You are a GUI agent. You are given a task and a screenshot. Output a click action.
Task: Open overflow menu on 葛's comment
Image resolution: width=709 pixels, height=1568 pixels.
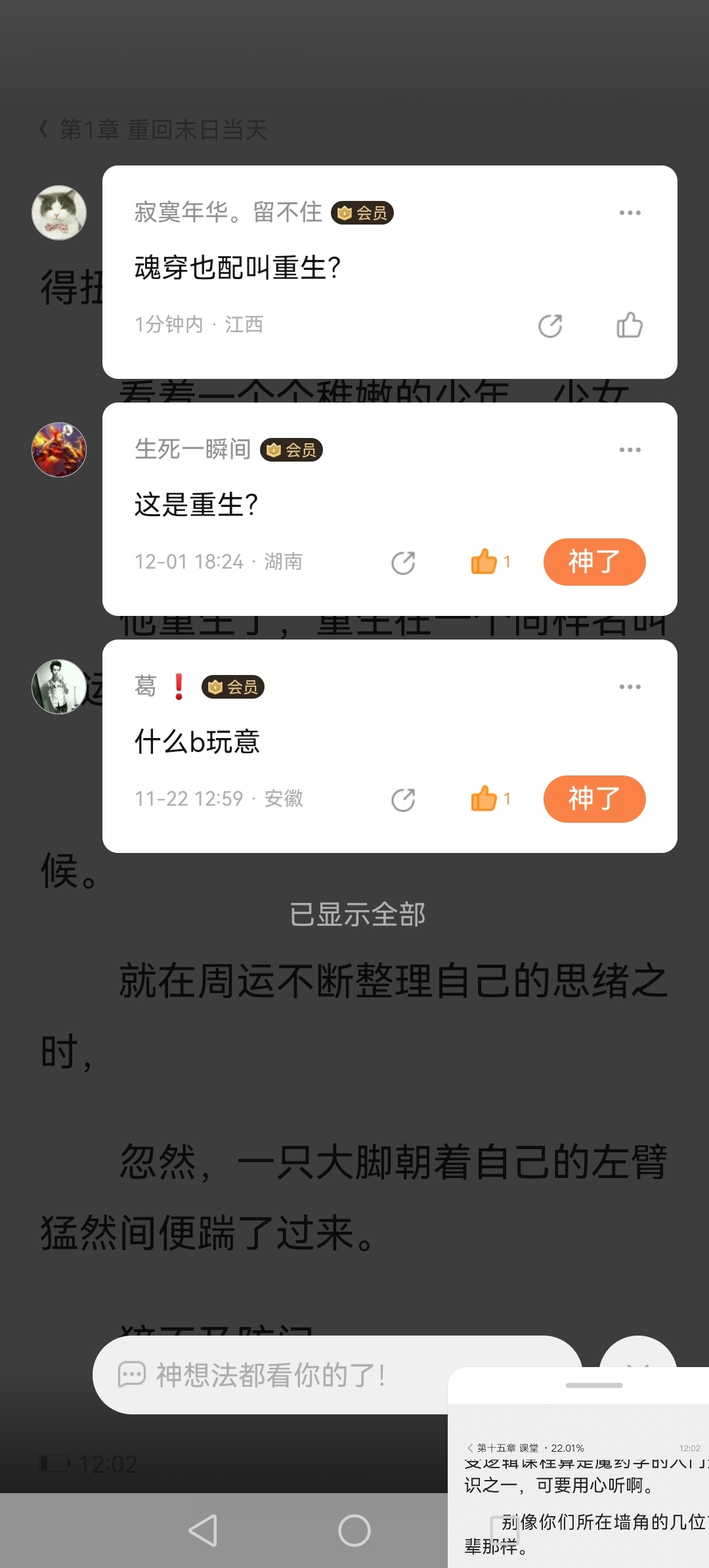click(x=630, y=687)
